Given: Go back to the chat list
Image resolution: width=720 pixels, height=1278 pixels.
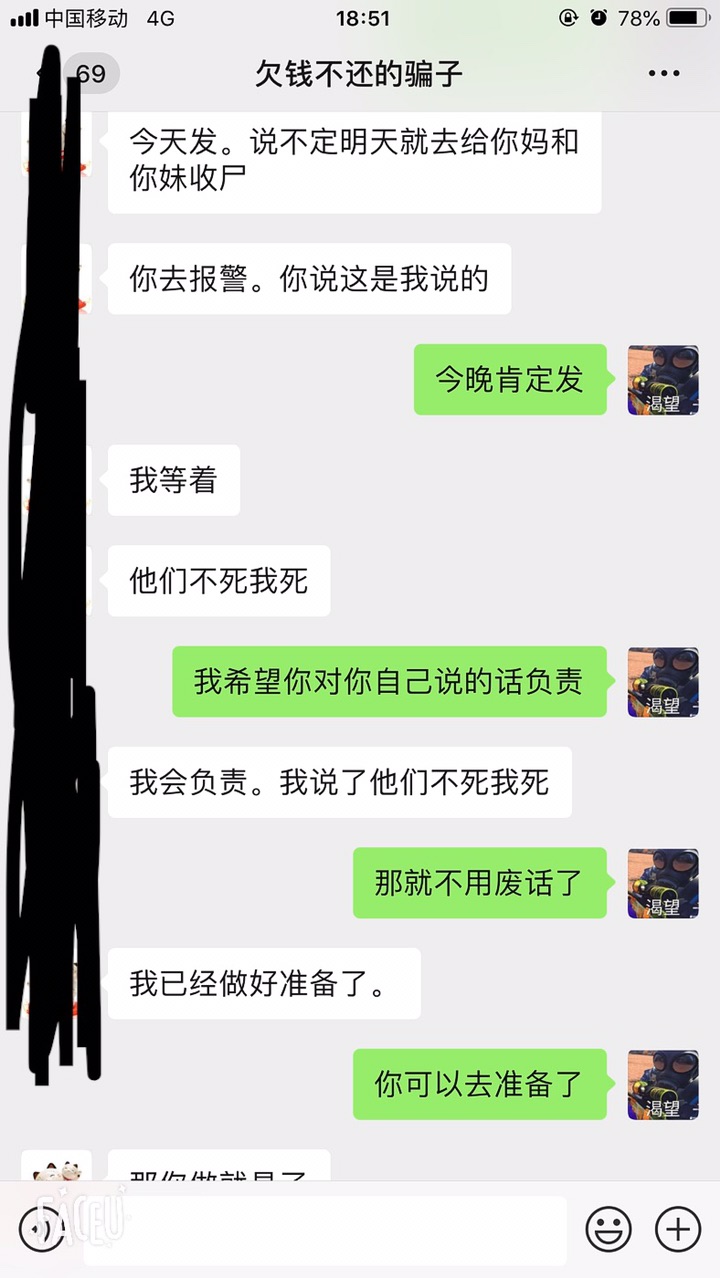Looking at the screenshot, I should (x=75, y=74).
